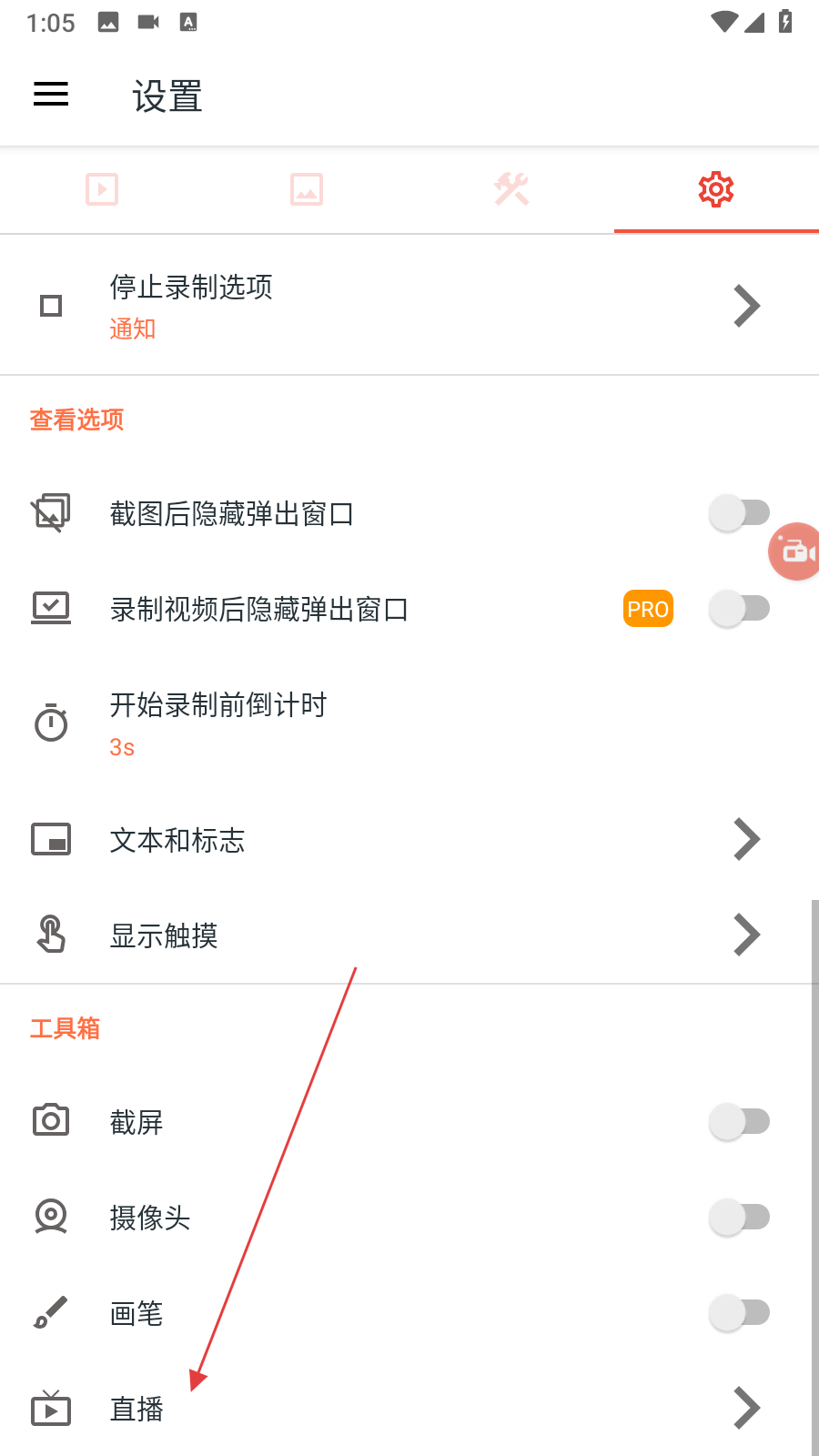
Task: Open 显示触摸 options
Action: [x=409, y=935]
